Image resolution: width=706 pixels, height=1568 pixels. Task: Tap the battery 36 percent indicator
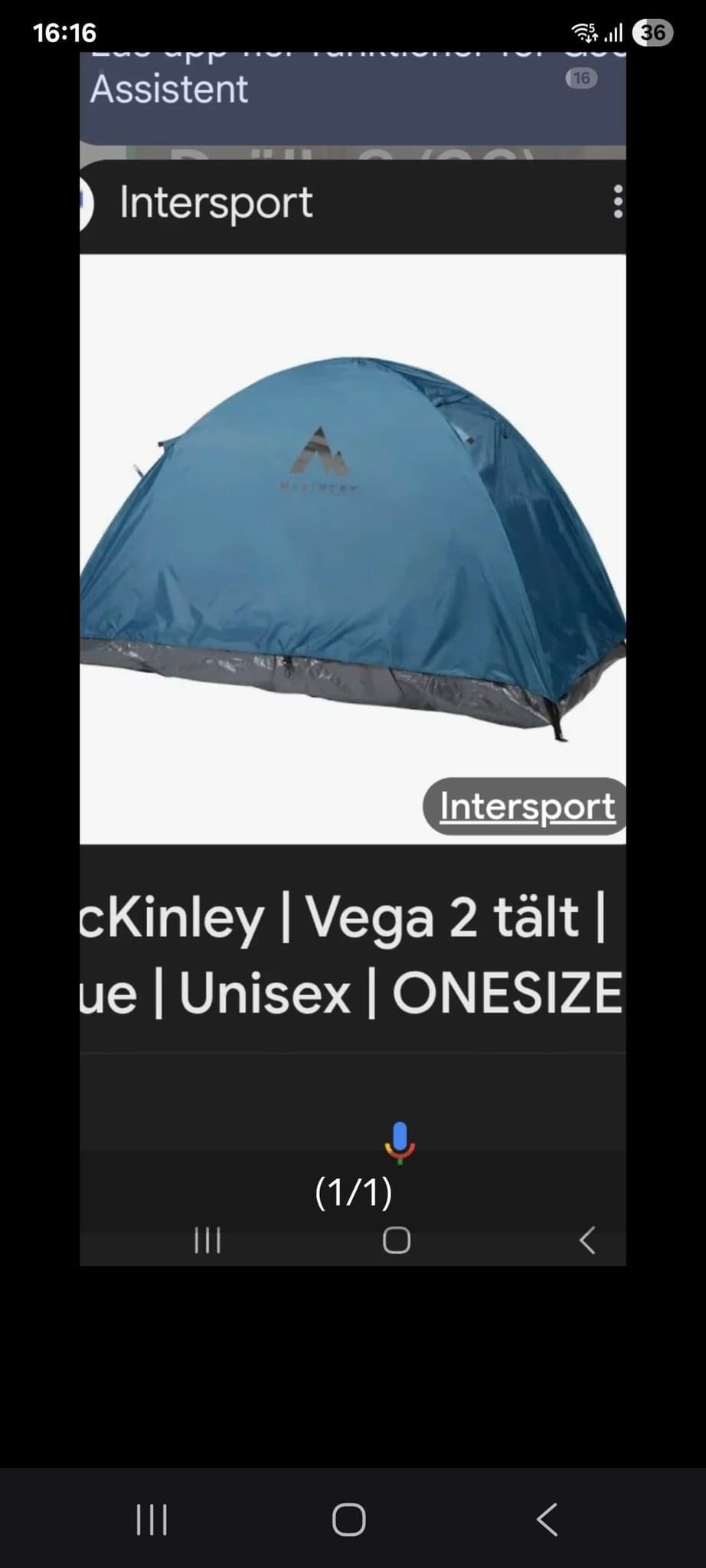(652, 32)
